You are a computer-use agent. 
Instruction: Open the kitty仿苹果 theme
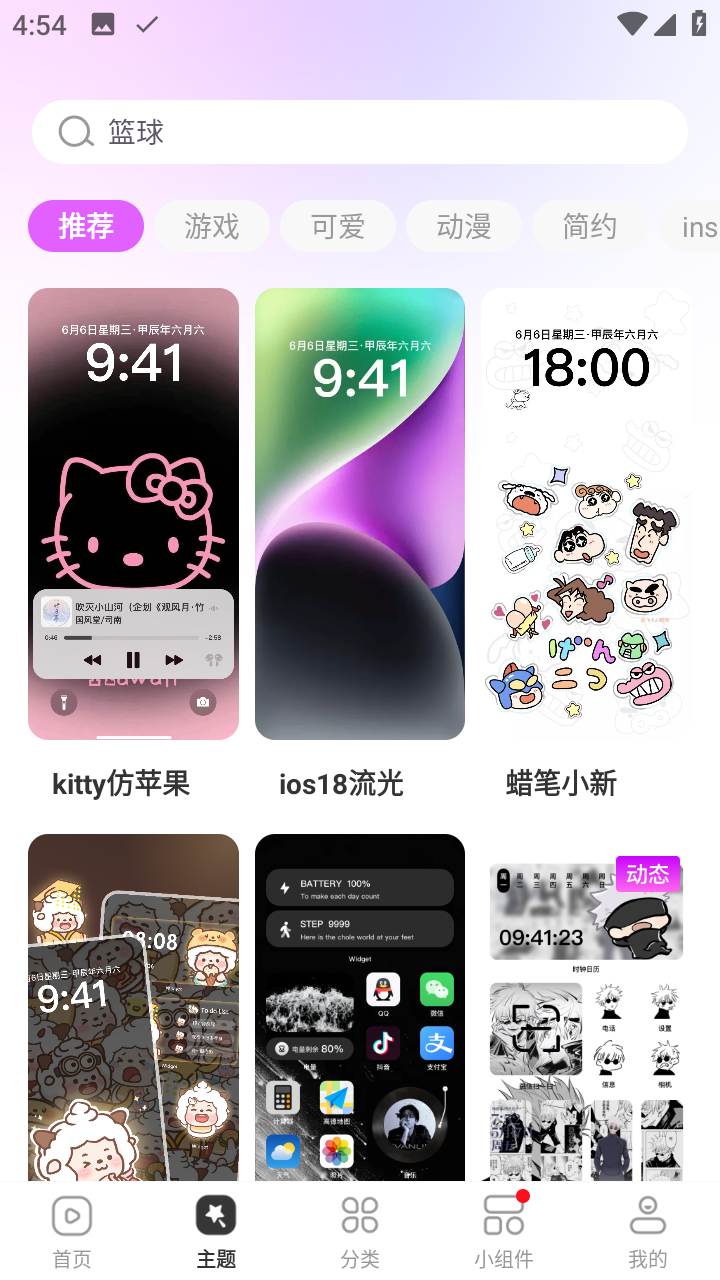133,514
